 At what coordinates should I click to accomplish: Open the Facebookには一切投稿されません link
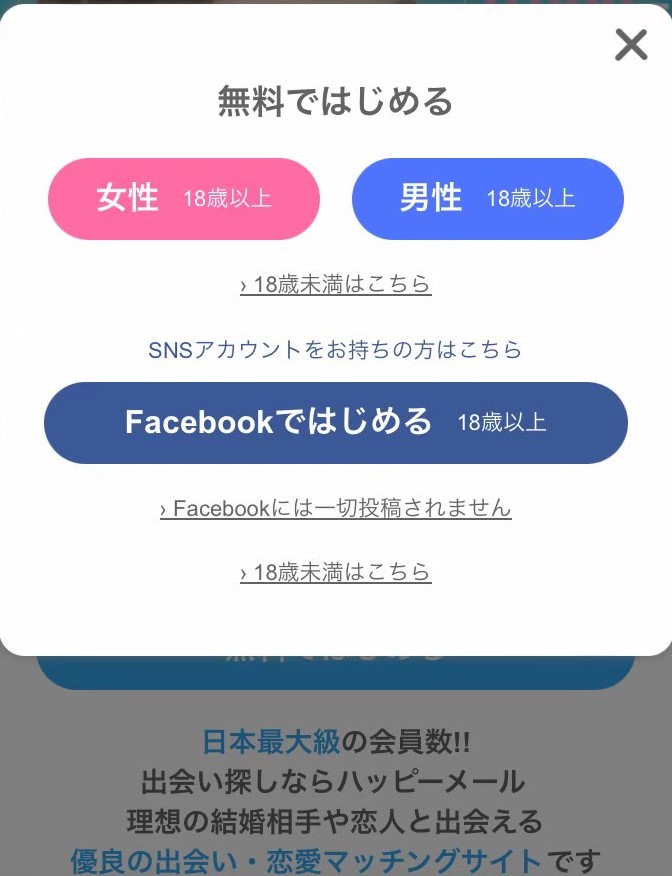click(336, 508)
